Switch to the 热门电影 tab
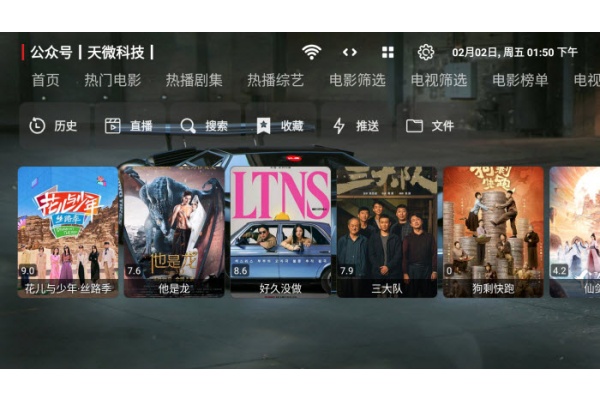This screenshot has width=600, height=400. click(112, 80)
